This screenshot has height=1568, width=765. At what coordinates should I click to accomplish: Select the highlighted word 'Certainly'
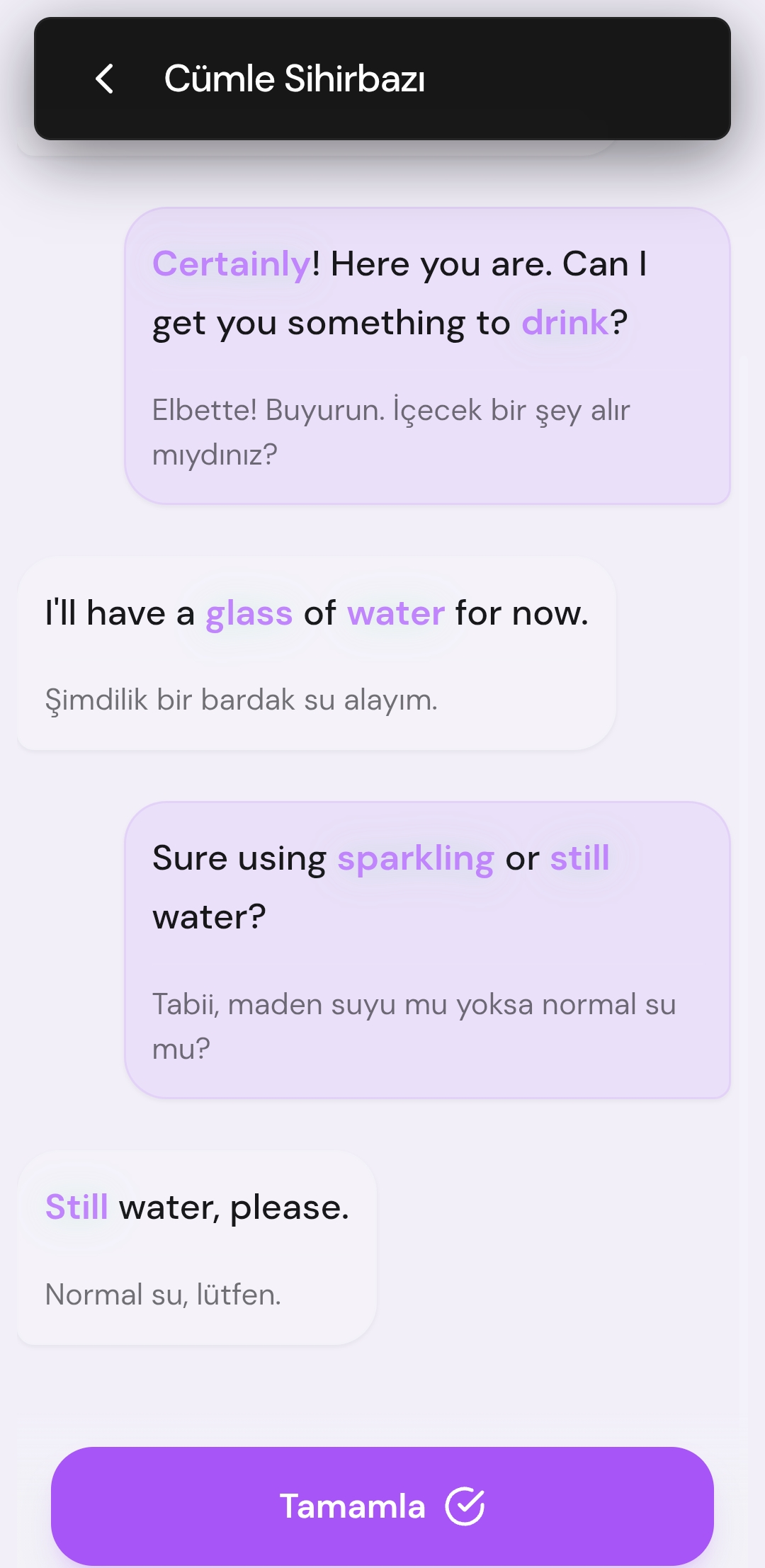coord(230,263)
